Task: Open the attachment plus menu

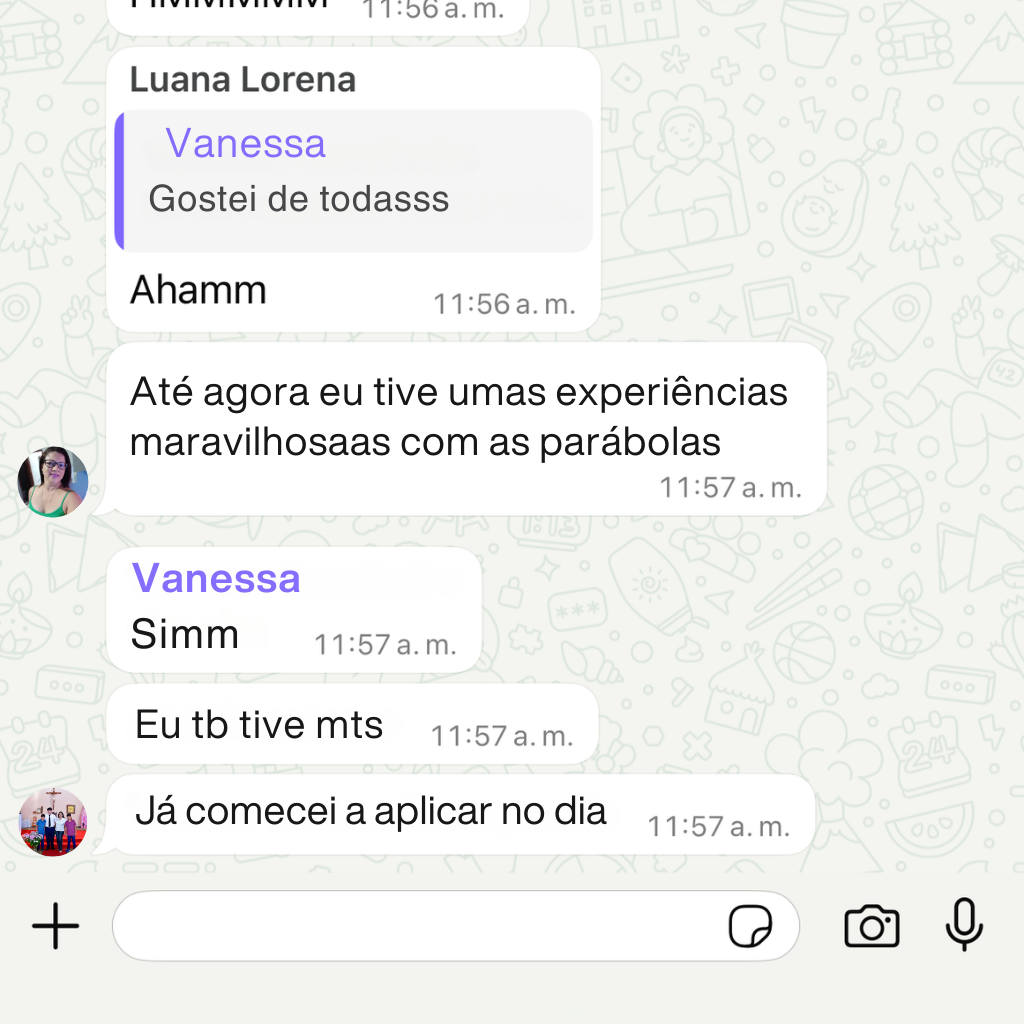Action: click(56, 926)
